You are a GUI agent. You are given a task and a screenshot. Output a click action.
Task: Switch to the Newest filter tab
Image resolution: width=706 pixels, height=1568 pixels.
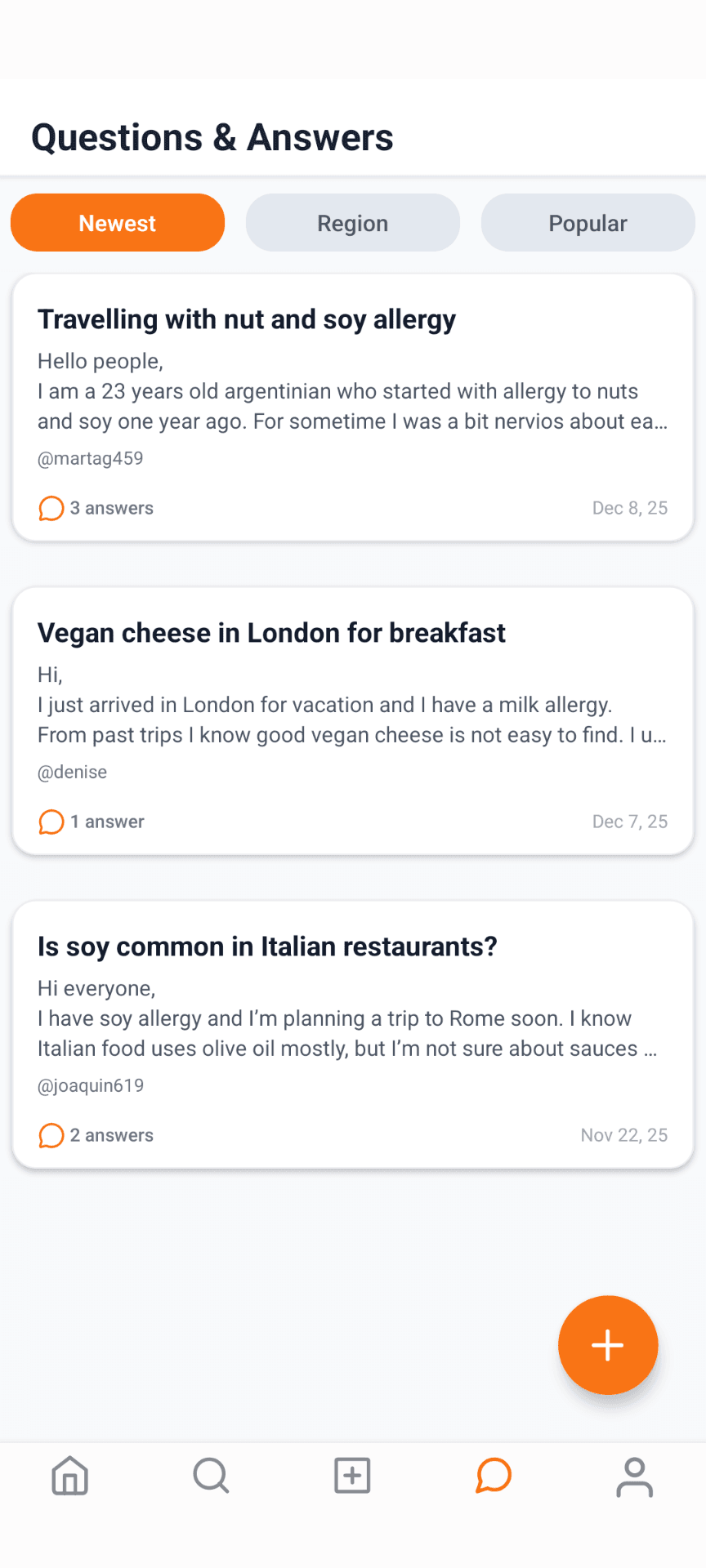pos(117,222)
